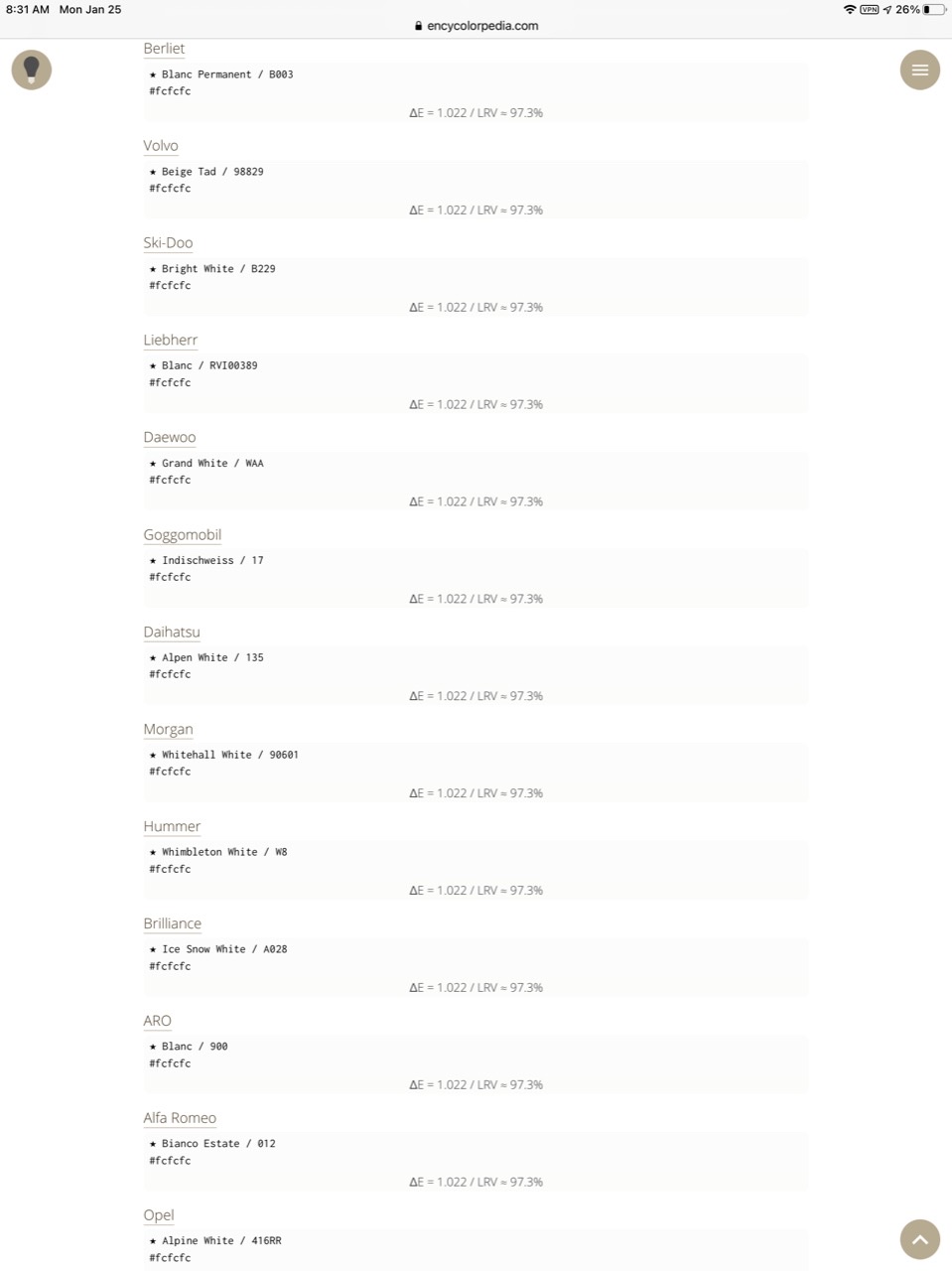
Task: Toggle the light bulb theme icon
Action: coord(32,70)
